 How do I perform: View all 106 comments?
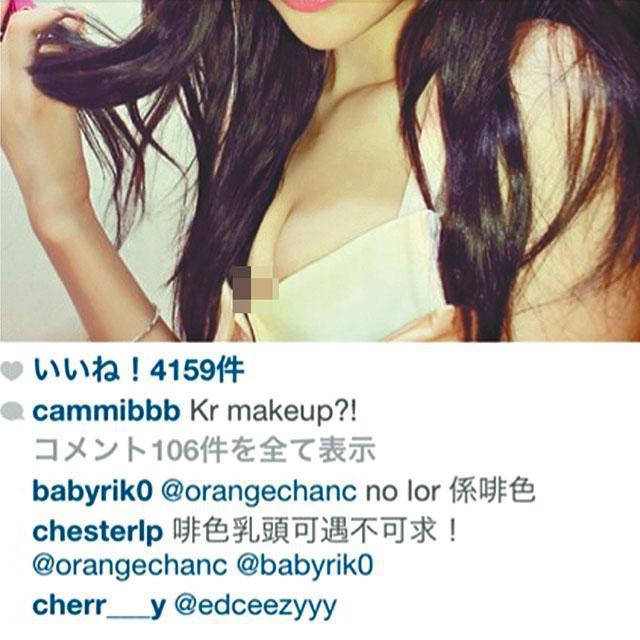pyautogui.click(x=204, y=450)
